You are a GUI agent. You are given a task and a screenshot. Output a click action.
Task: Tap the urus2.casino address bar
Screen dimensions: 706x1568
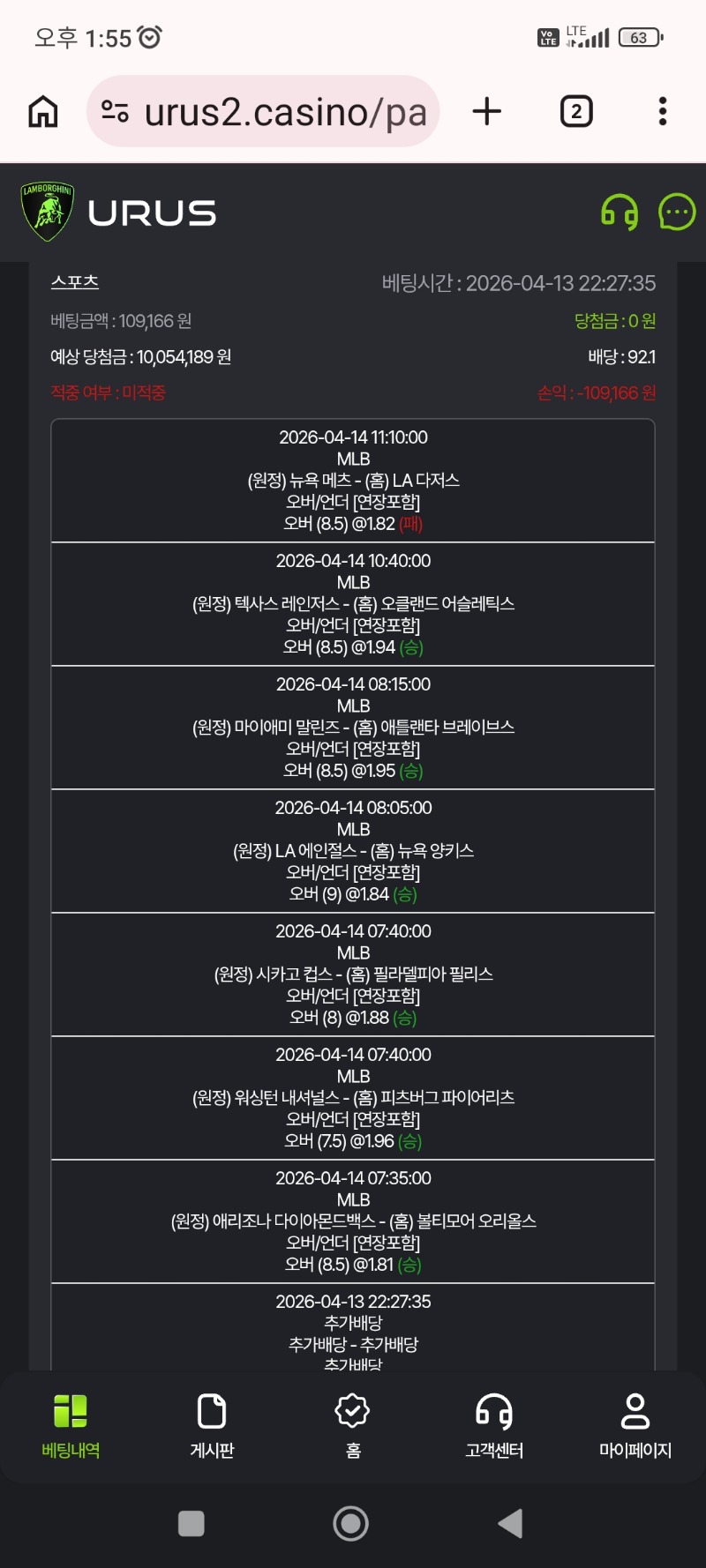263,112
